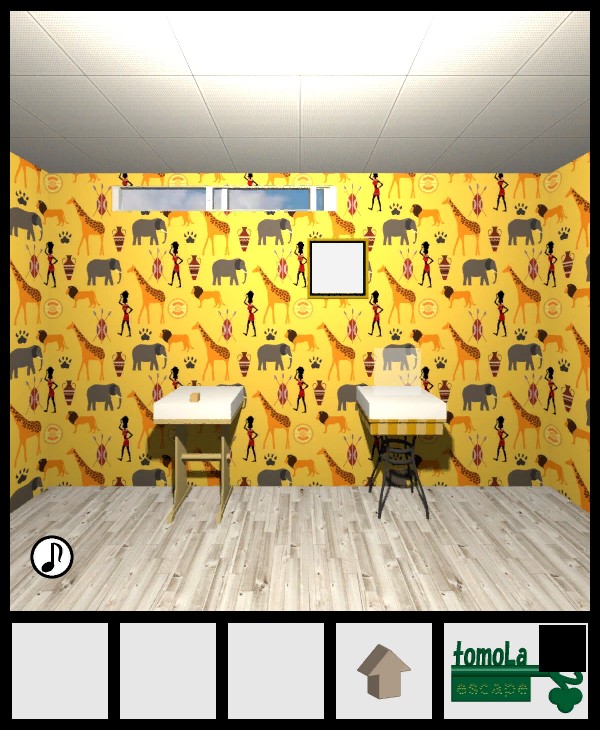Examine the table with striped cloth
The width and height of the screenshot is (600, 730).
tap(401, 408)
